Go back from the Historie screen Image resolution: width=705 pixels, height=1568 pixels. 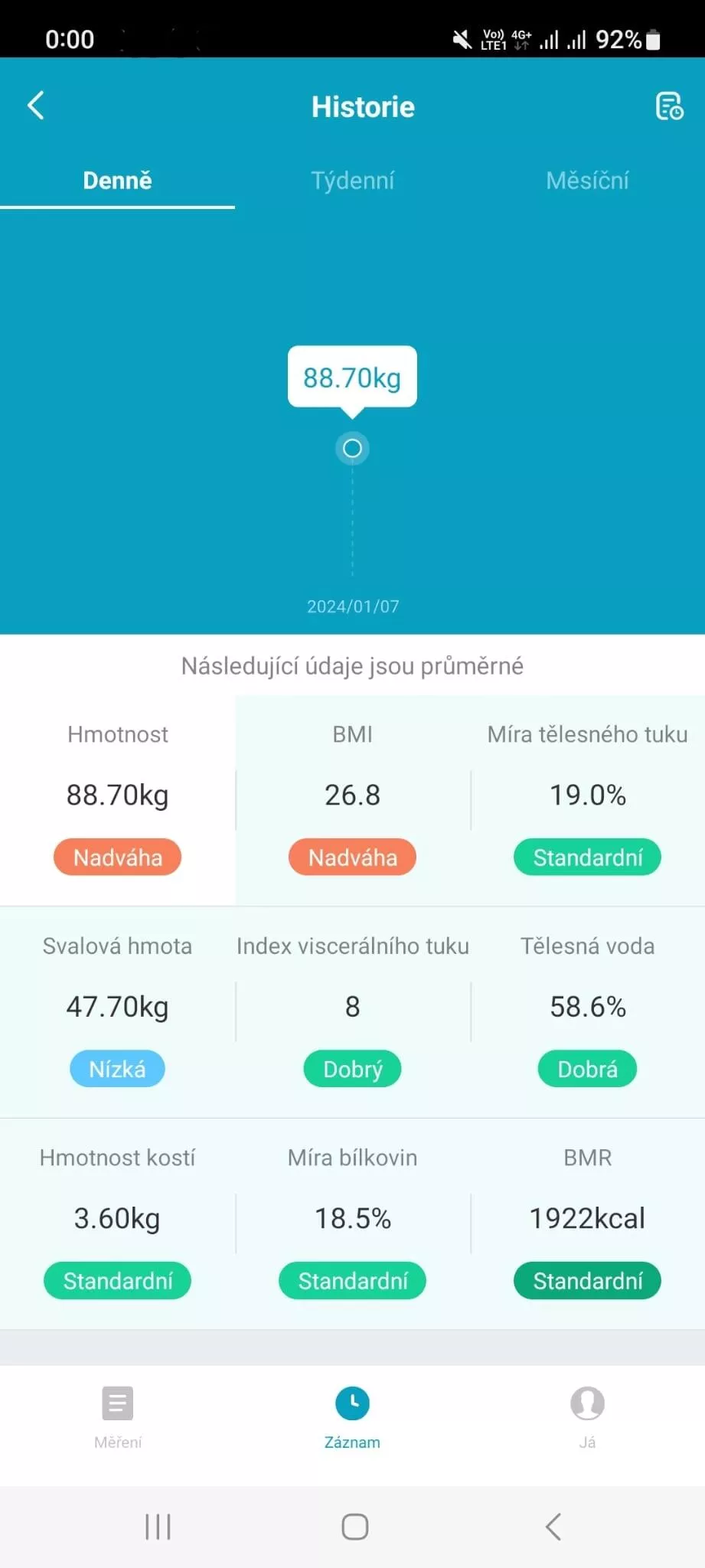35,106
